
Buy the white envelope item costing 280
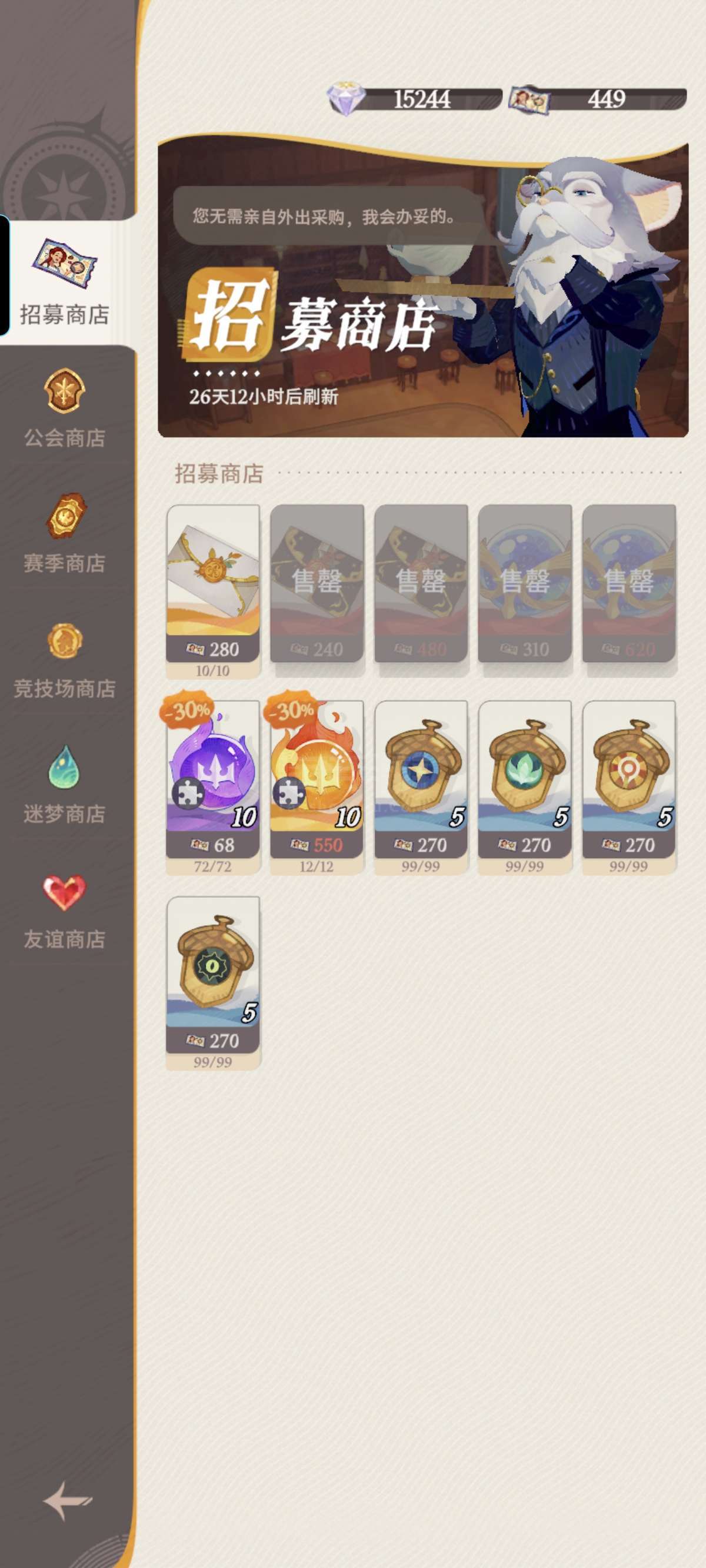(213, 590)
